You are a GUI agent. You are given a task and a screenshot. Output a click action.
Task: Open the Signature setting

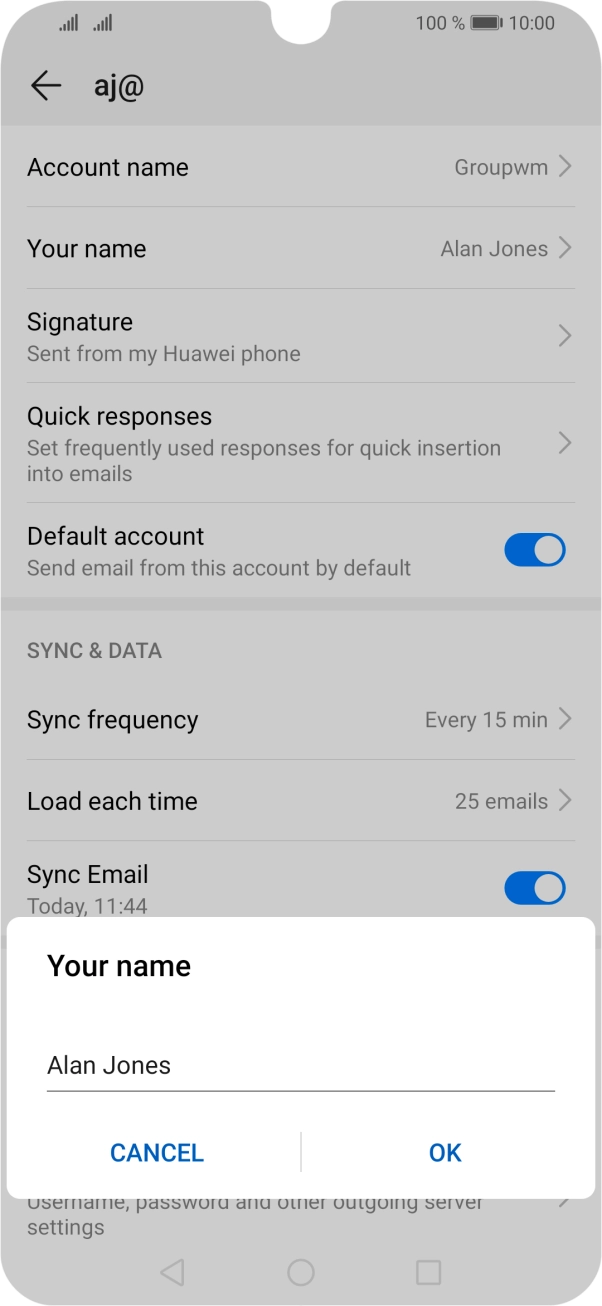coord(300,336)
